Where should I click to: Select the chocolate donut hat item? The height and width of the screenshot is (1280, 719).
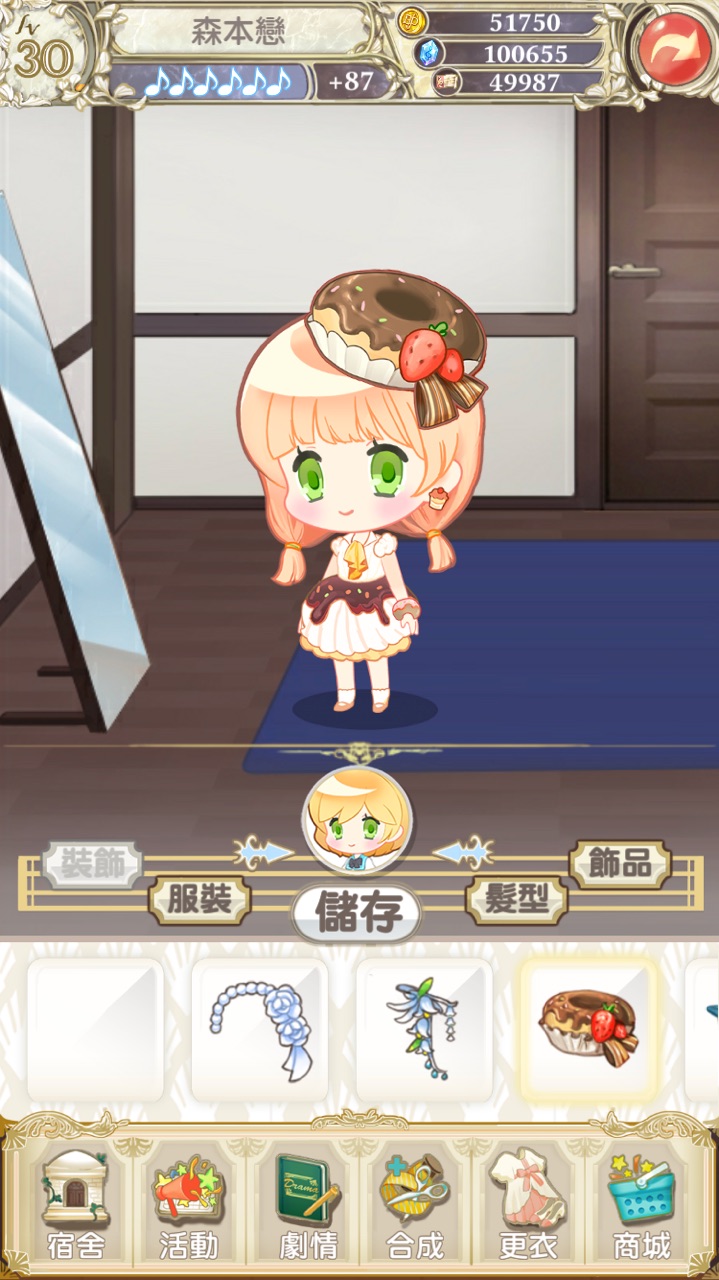click(588, 1030)
